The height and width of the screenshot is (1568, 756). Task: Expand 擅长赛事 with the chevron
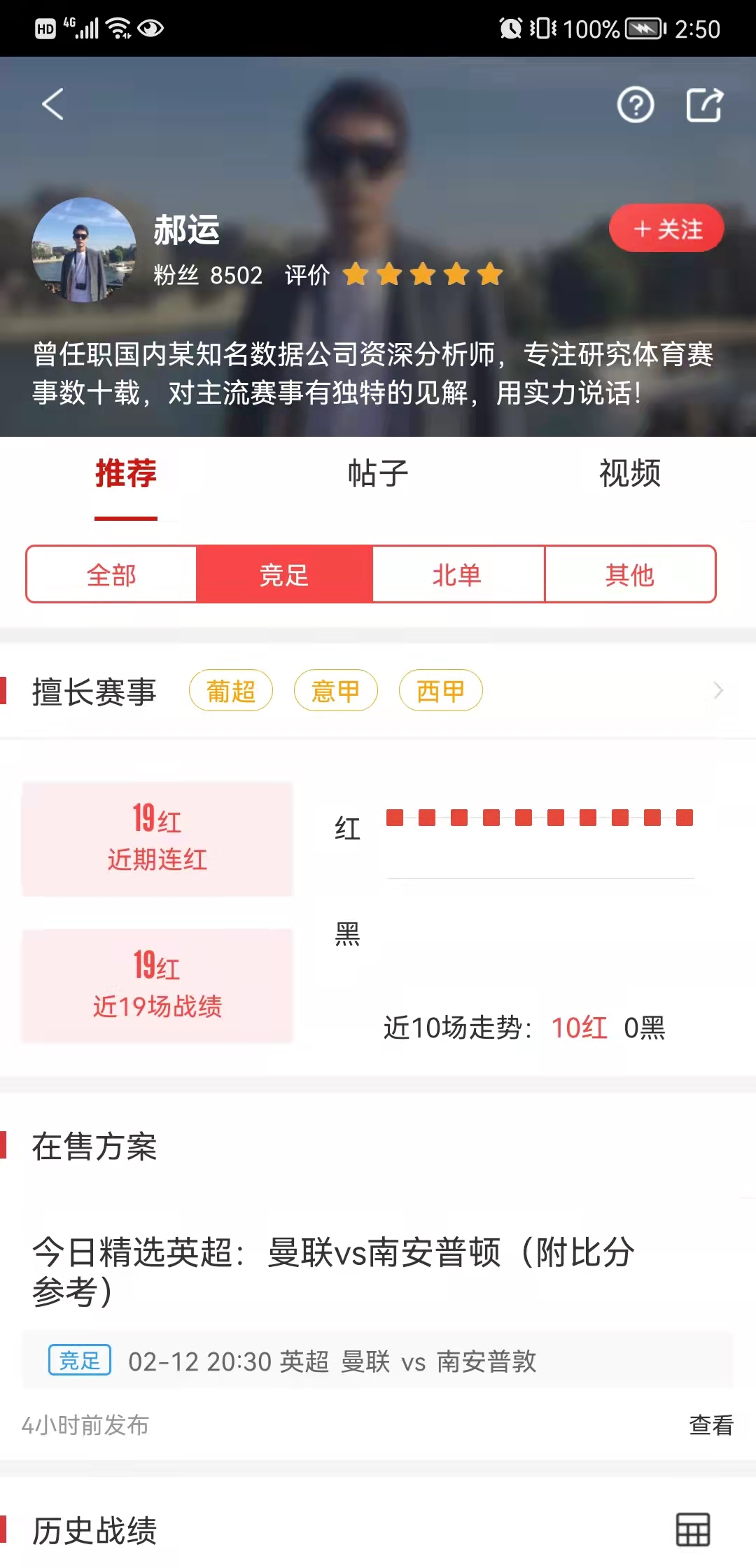point(717,691)
